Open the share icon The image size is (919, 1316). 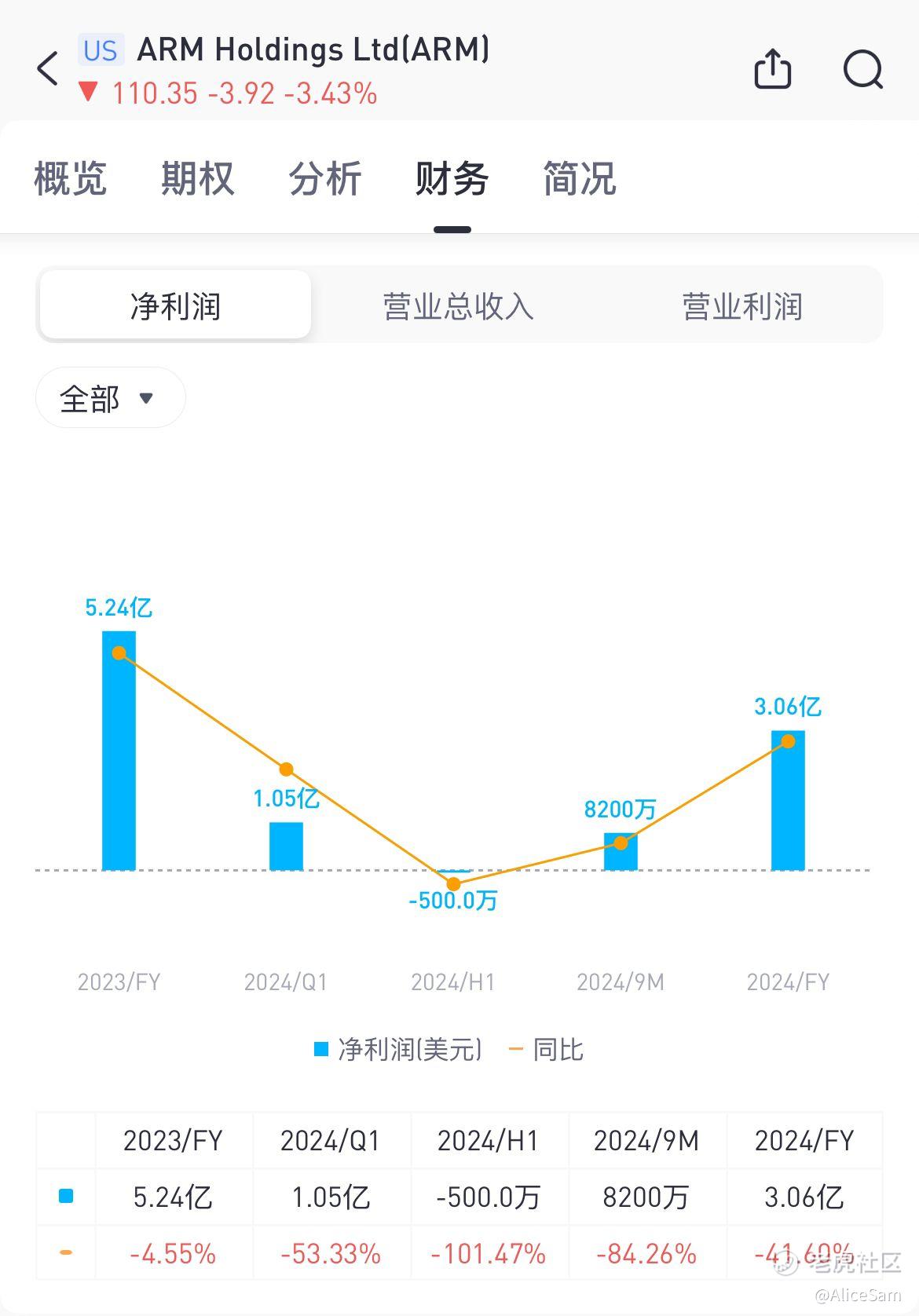(x=773, y=69)
